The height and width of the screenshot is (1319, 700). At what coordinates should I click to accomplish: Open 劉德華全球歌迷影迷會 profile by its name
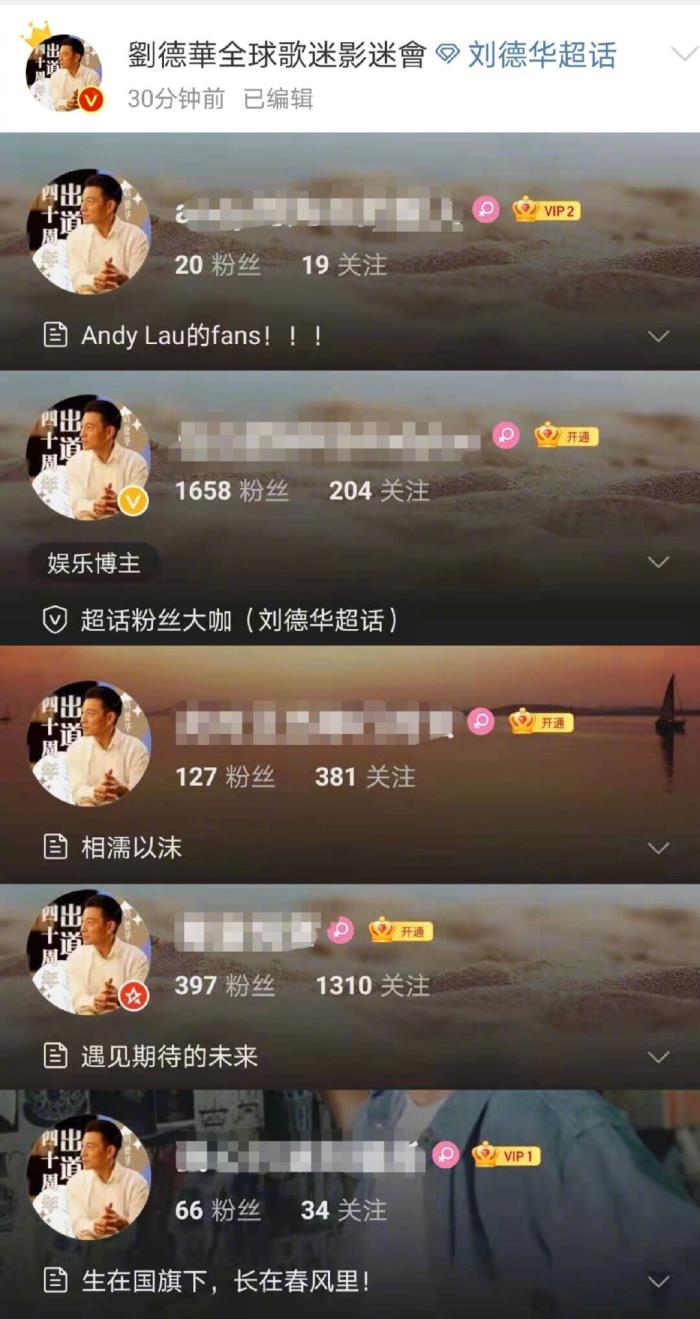click(277, 55)
